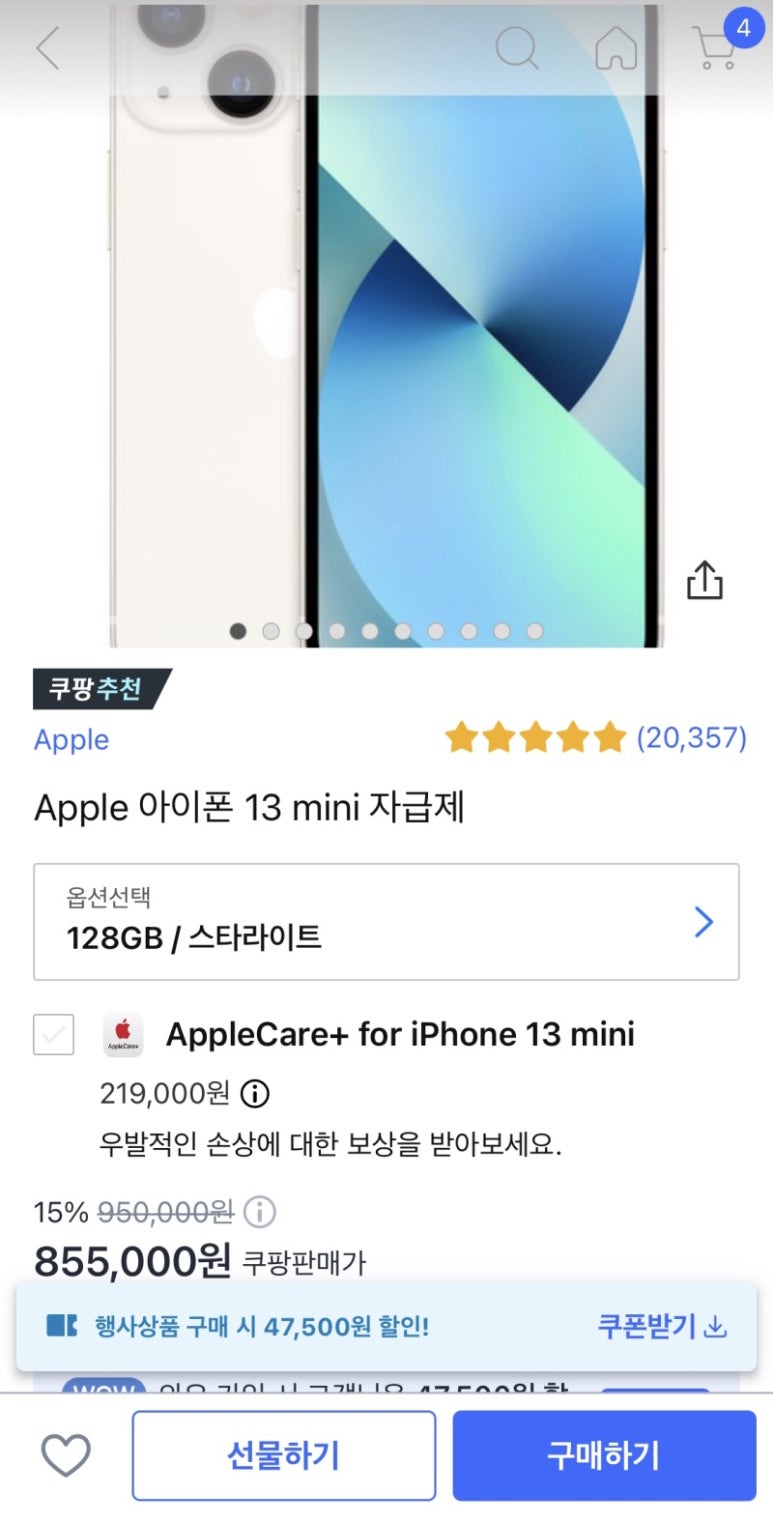Screen dimensions: 773x1522
Task: Tap 구매하기 to buy now
Action: [604, 1455]
